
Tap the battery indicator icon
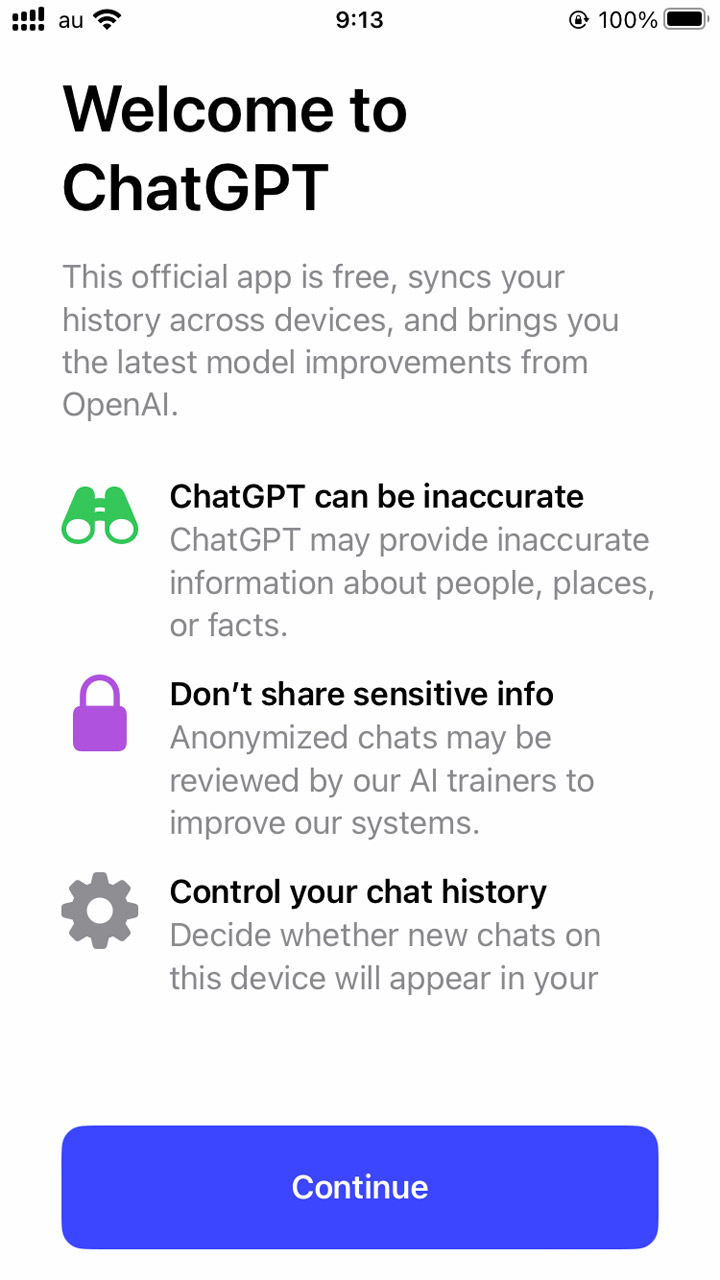pos(688,18)
